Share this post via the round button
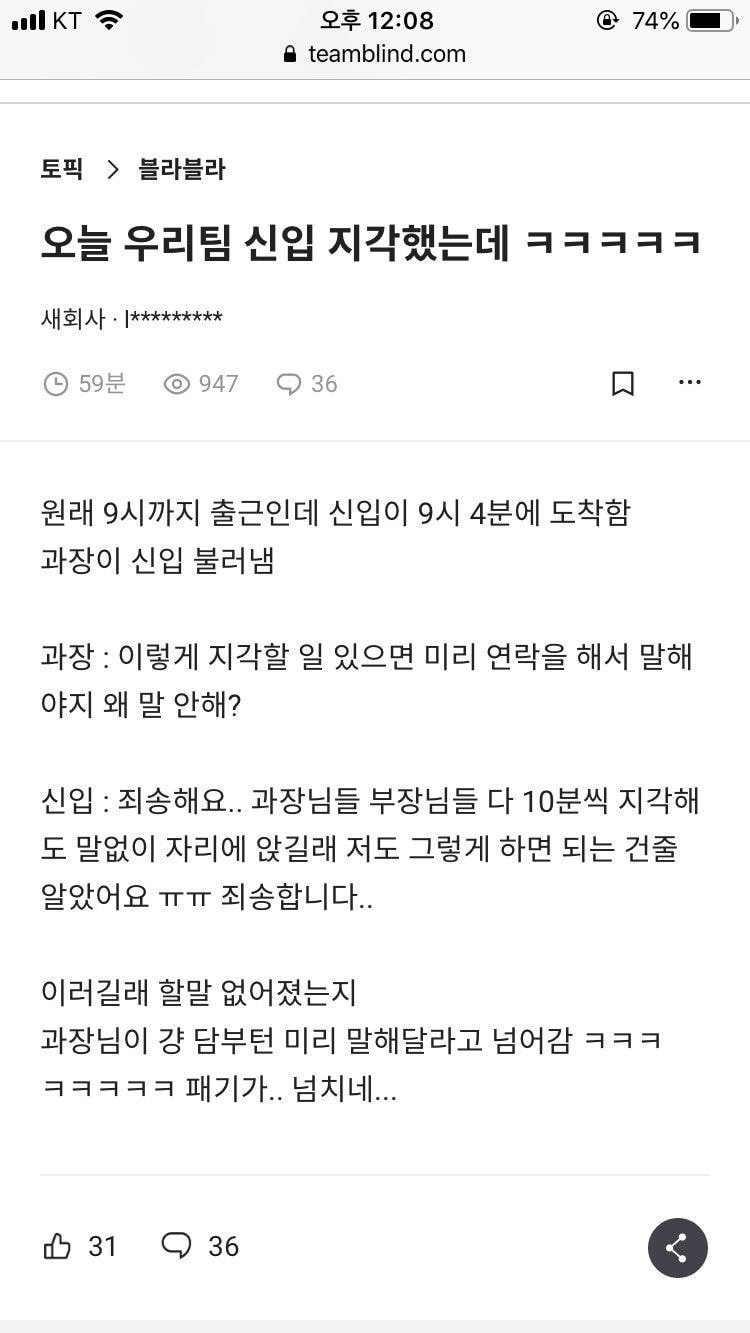 [x=677, y=1247]
